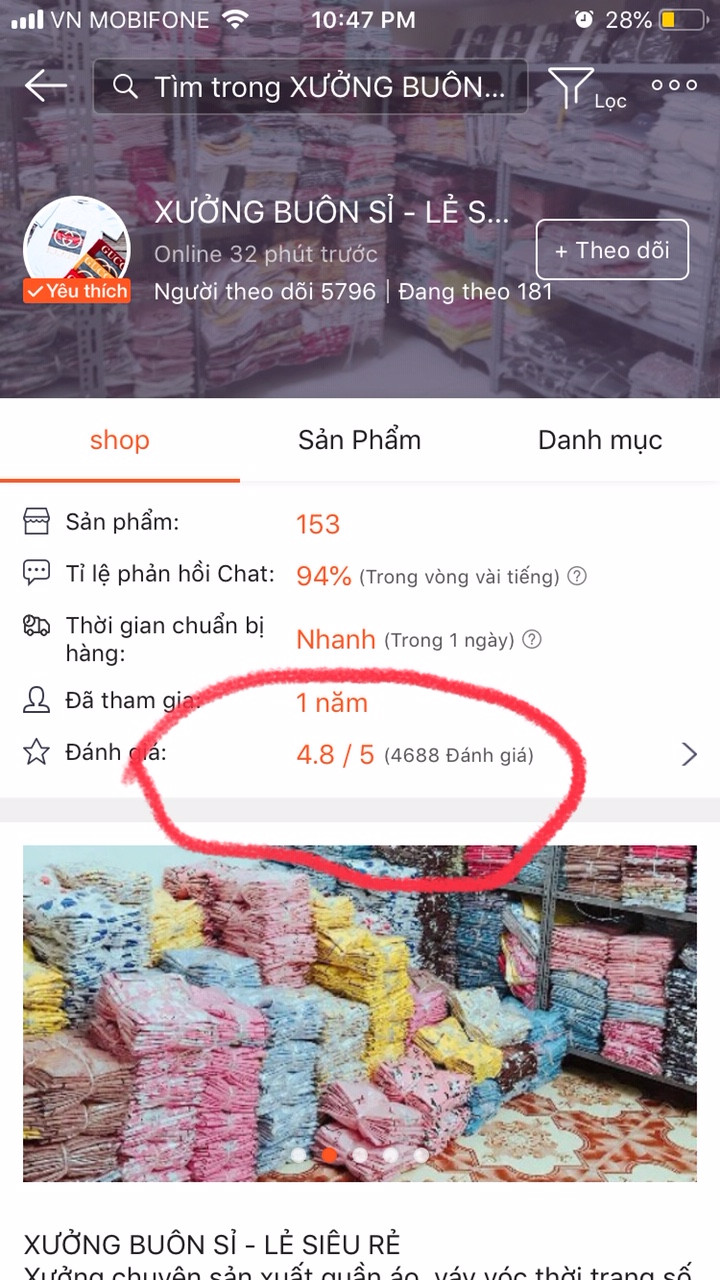The image size is (720, 1280).
Task: Tap the star icon next to Đánh giá
Action: (x=37, y=751)
